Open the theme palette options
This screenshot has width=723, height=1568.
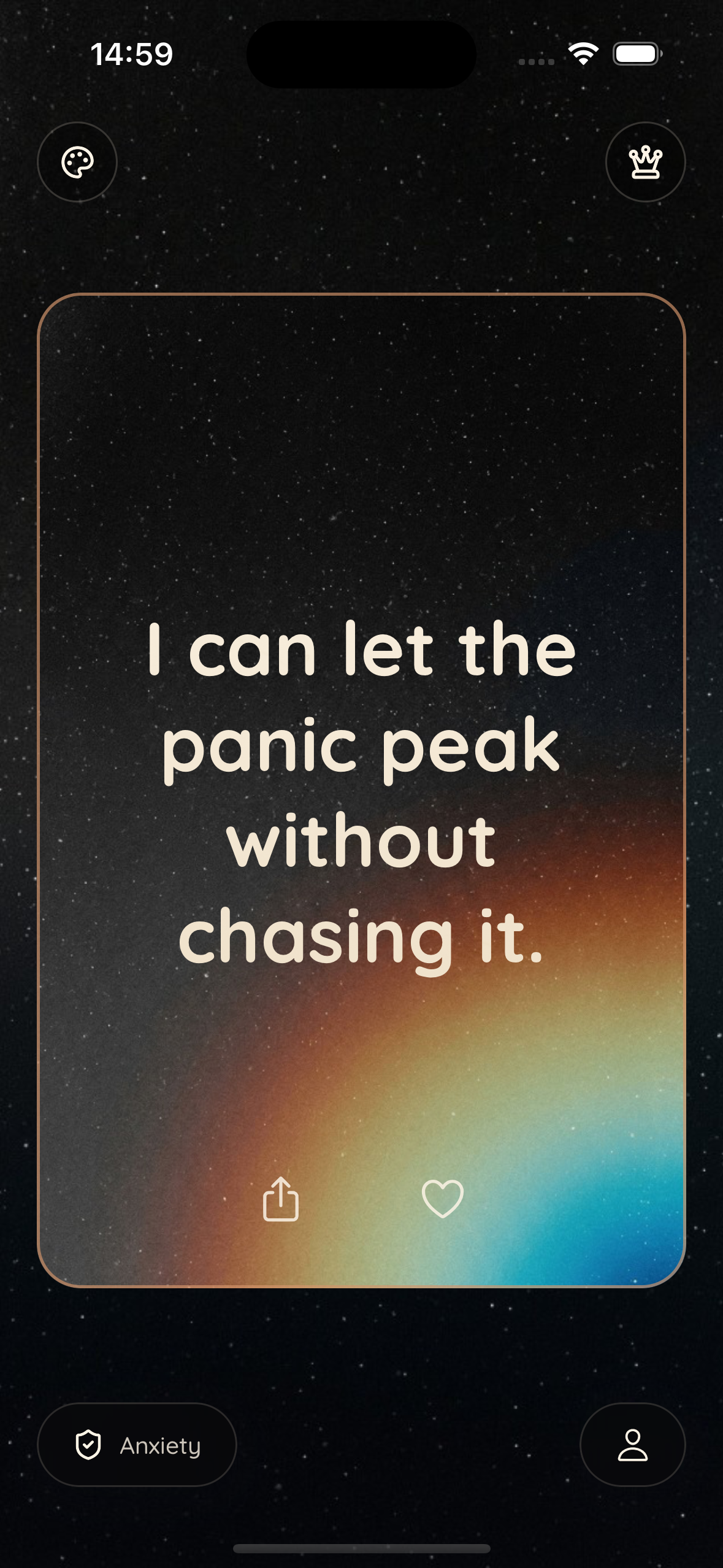tap(77, 162)
